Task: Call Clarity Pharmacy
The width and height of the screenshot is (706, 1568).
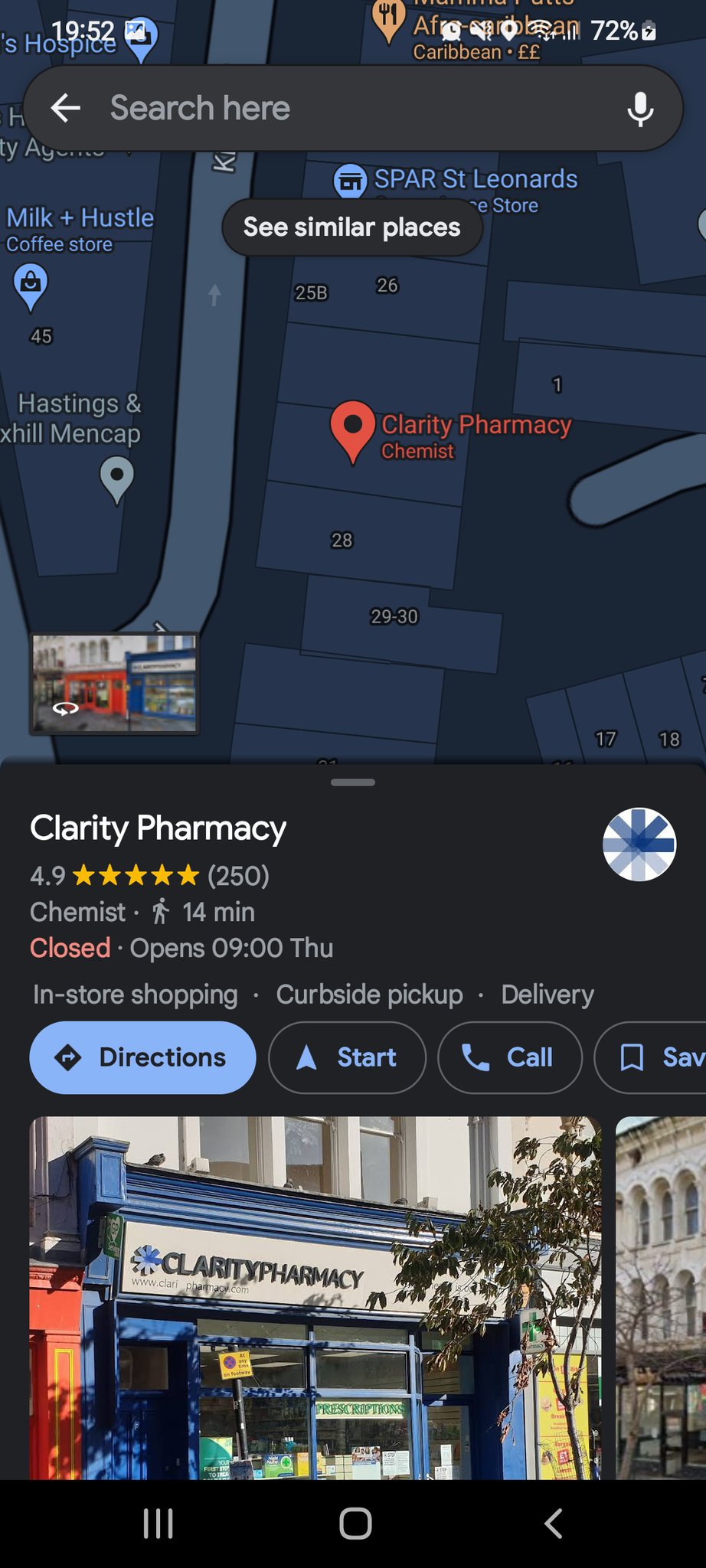Action: 509,1057
